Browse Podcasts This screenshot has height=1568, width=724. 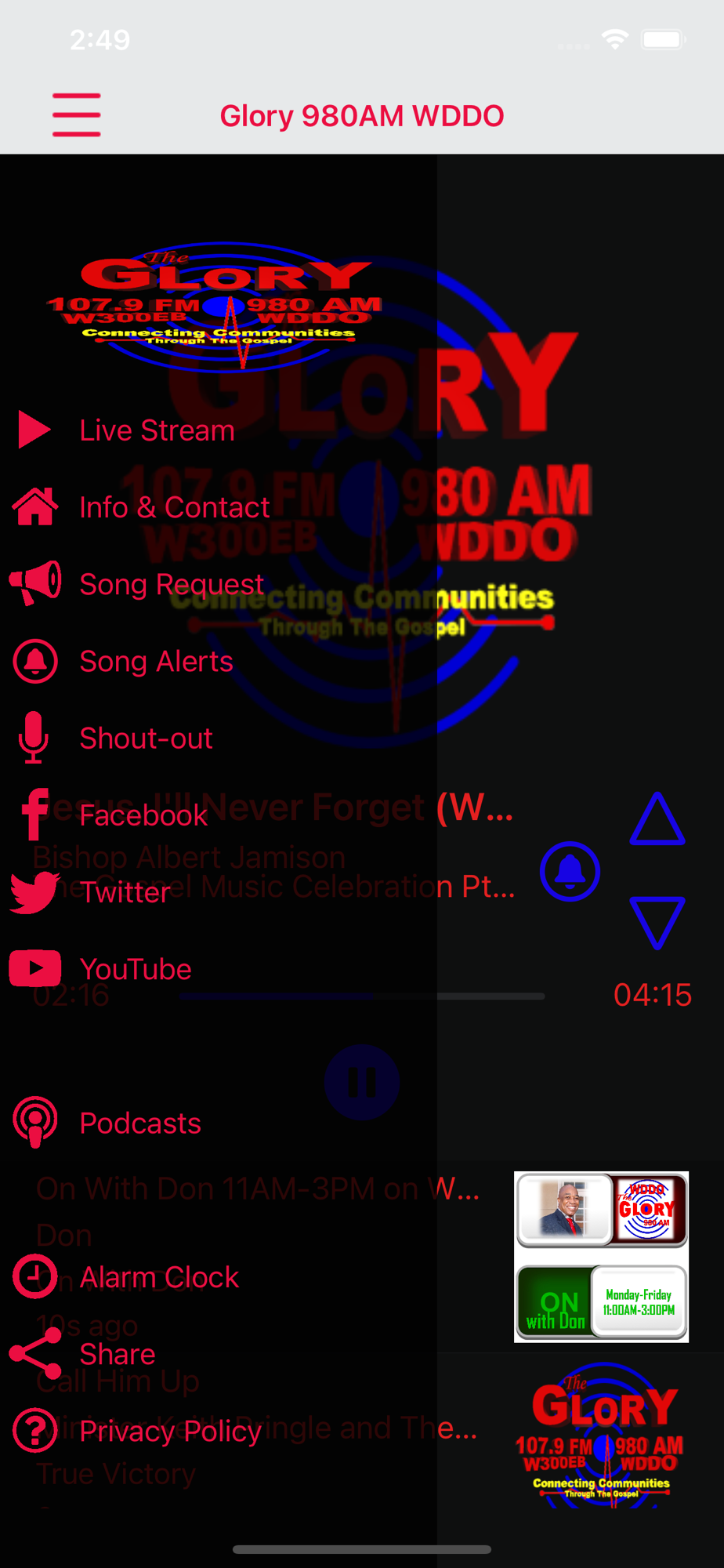pyautogui.click(x=140, y=1123)
